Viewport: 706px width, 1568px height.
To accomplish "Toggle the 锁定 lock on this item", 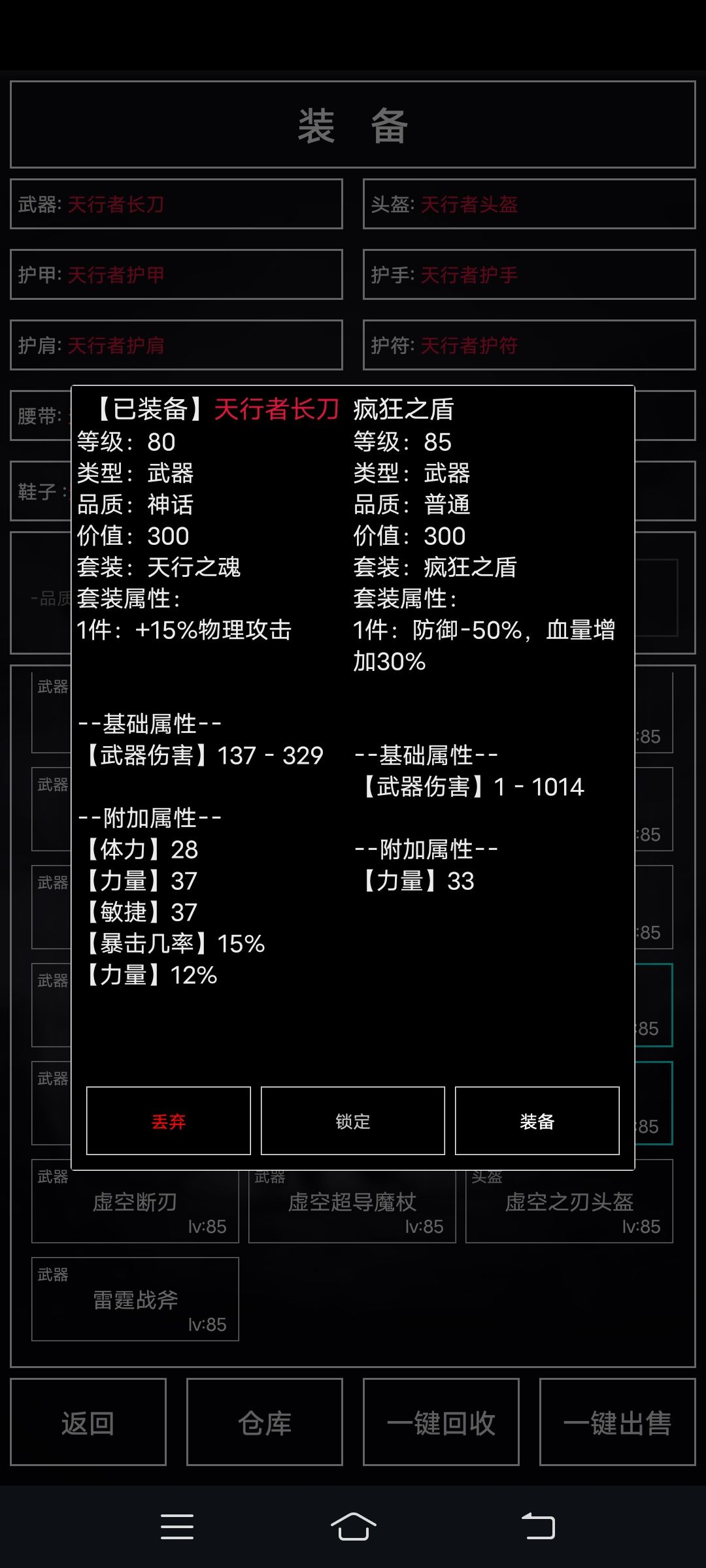I will (x=352, y=1120).
